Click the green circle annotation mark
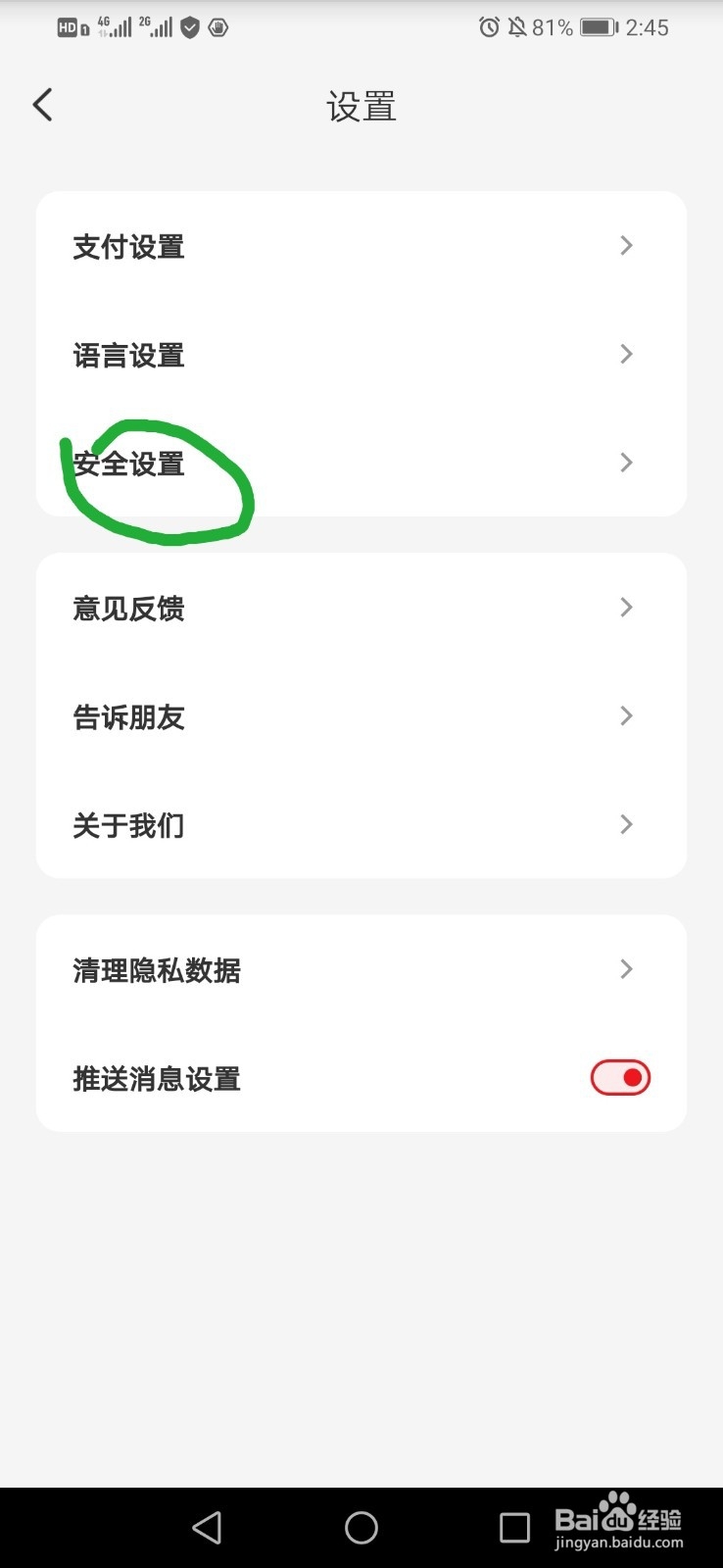Image resolution: width=723 pixels, height=1568 pixels. [160, 480]
